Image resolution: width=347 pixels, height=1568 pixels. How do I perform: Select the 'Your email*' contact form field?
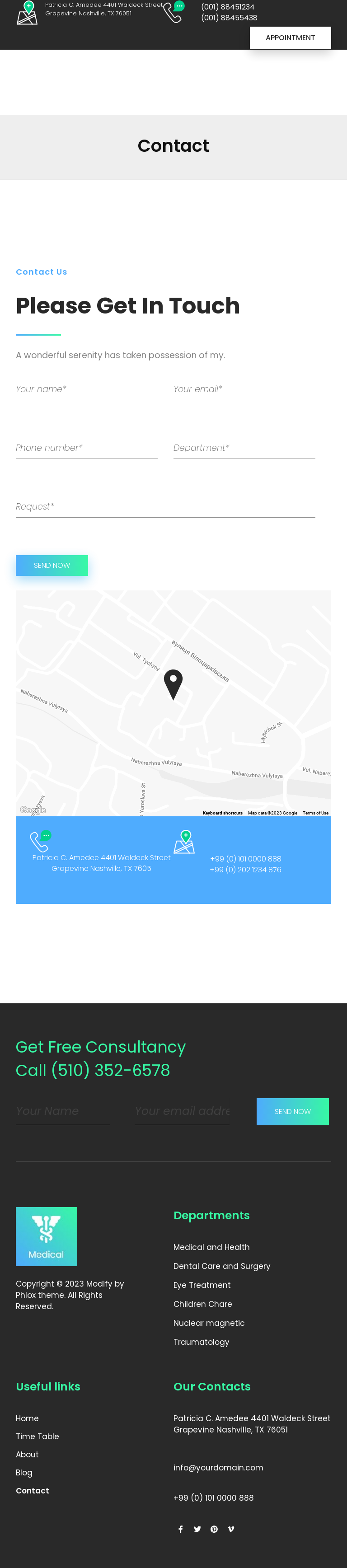tap(244, 389)
